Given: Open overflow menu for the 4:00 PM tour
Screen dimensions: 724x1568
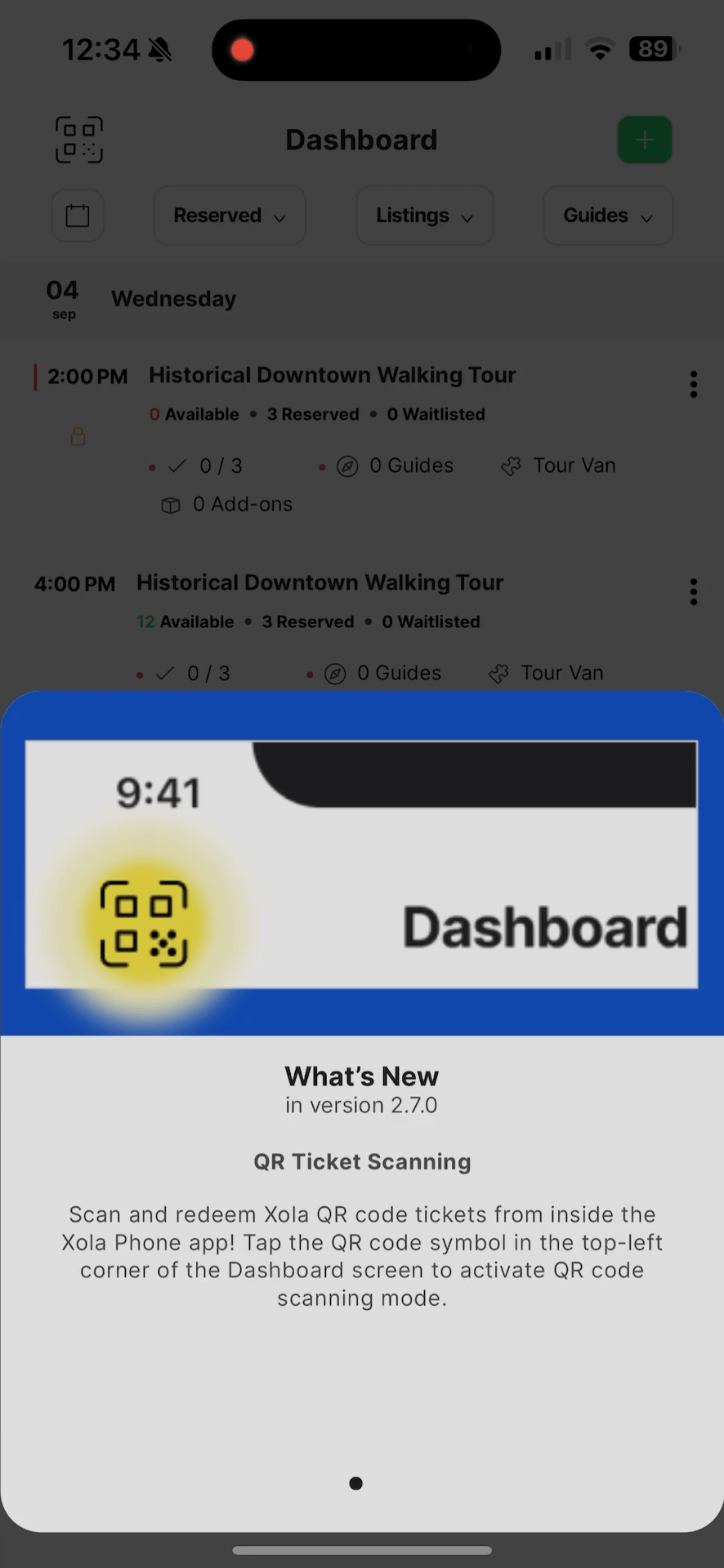Looking at the screenshot, I should point(693,591).
